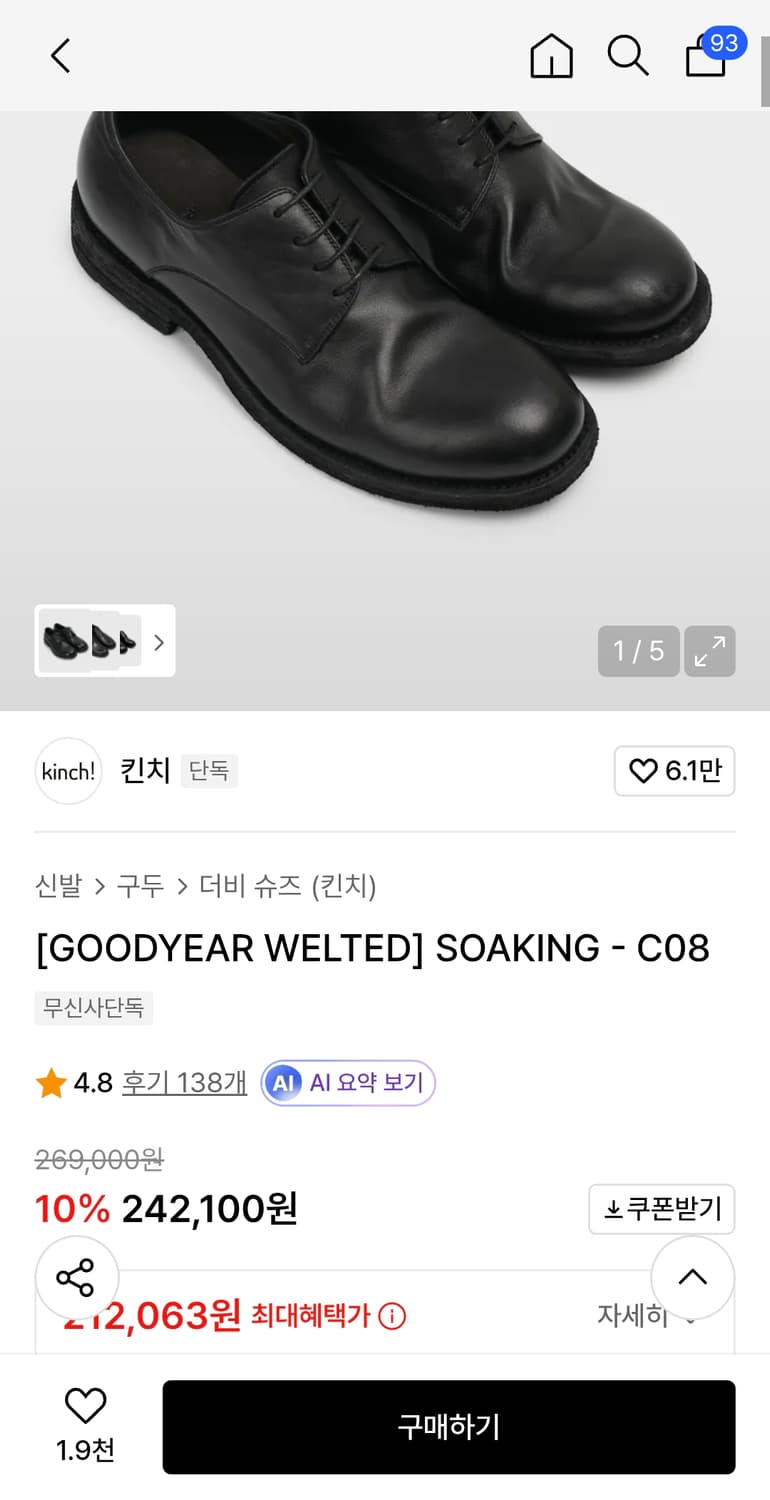Screen dimensions: 770x1500
Task: Favorite the brand via heart showing 6.1만
Action: [x=674, y=771]
